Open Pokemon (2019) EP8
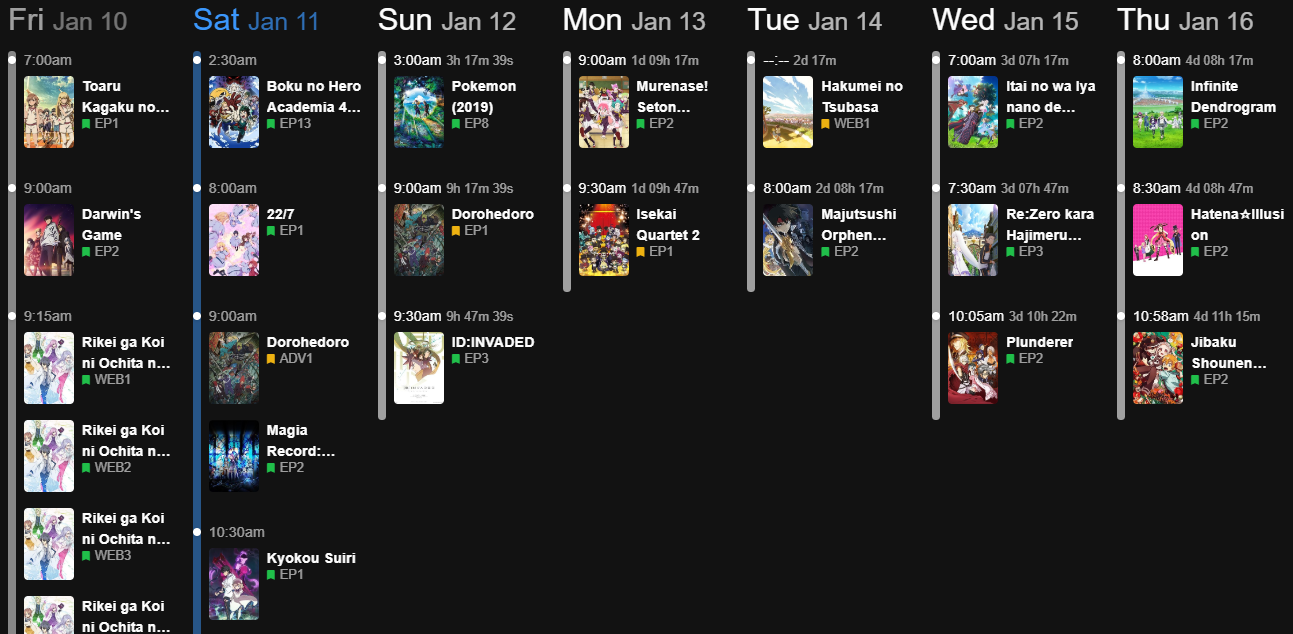This screenshot has width=1293, height=634. tap(468, 112)
